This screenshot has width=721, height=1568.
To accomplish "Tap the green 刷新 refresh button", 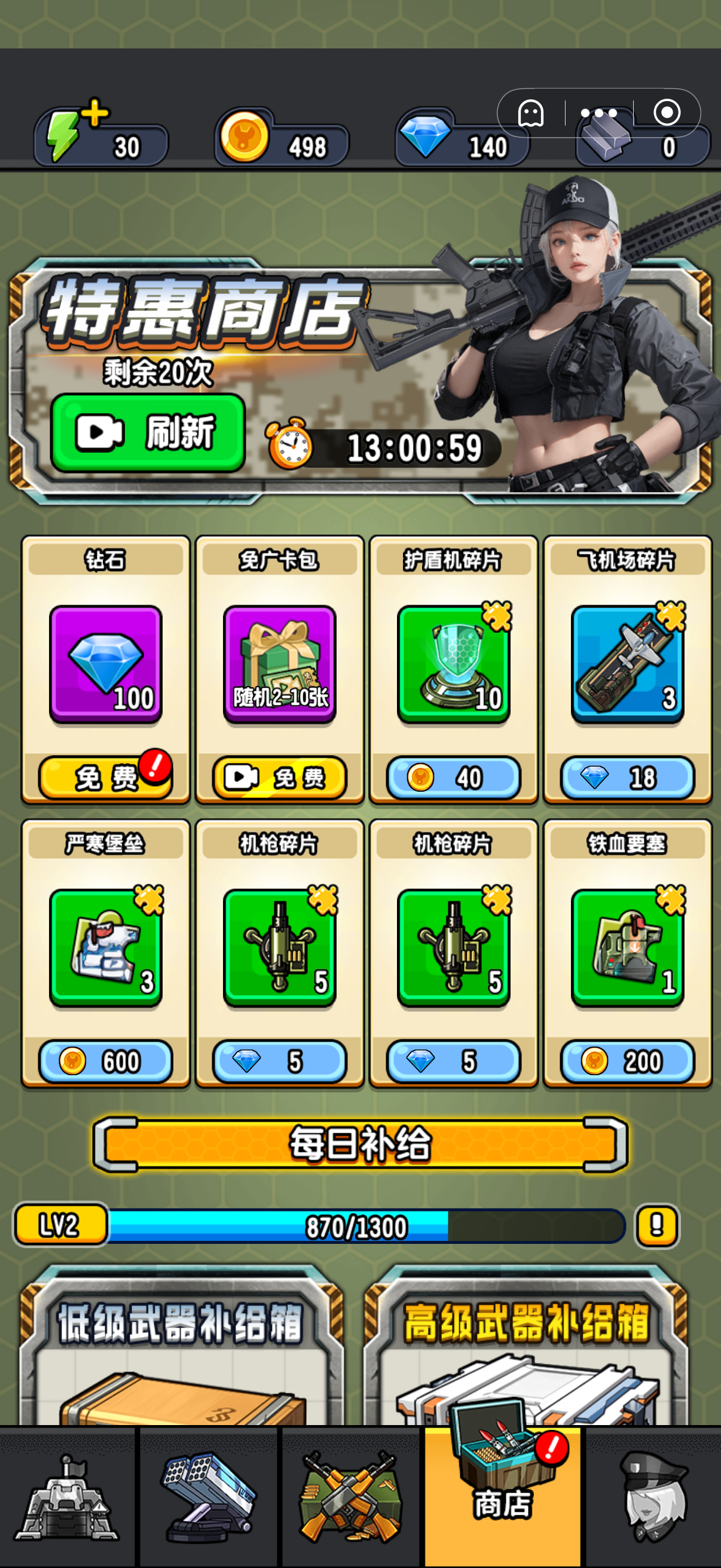I will 148,433.
